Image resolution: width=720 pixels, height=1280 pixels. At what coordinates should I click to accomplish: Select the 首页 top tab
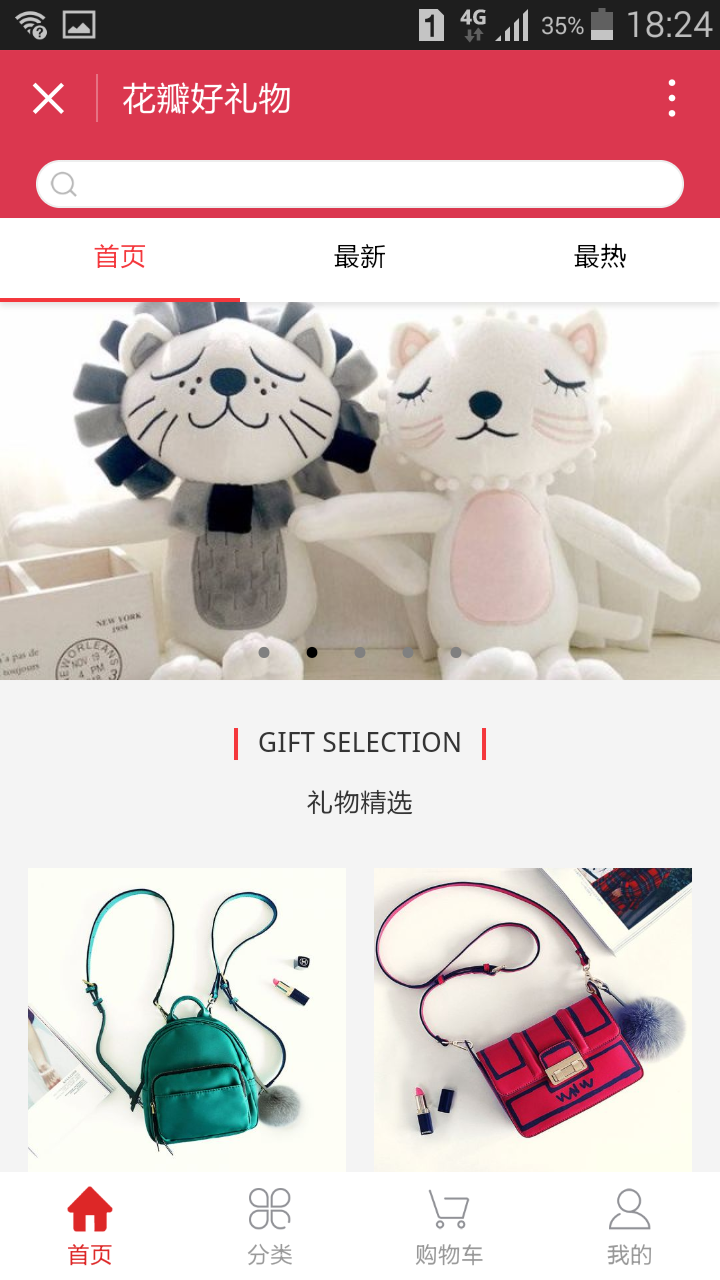[x=120, y=257]
